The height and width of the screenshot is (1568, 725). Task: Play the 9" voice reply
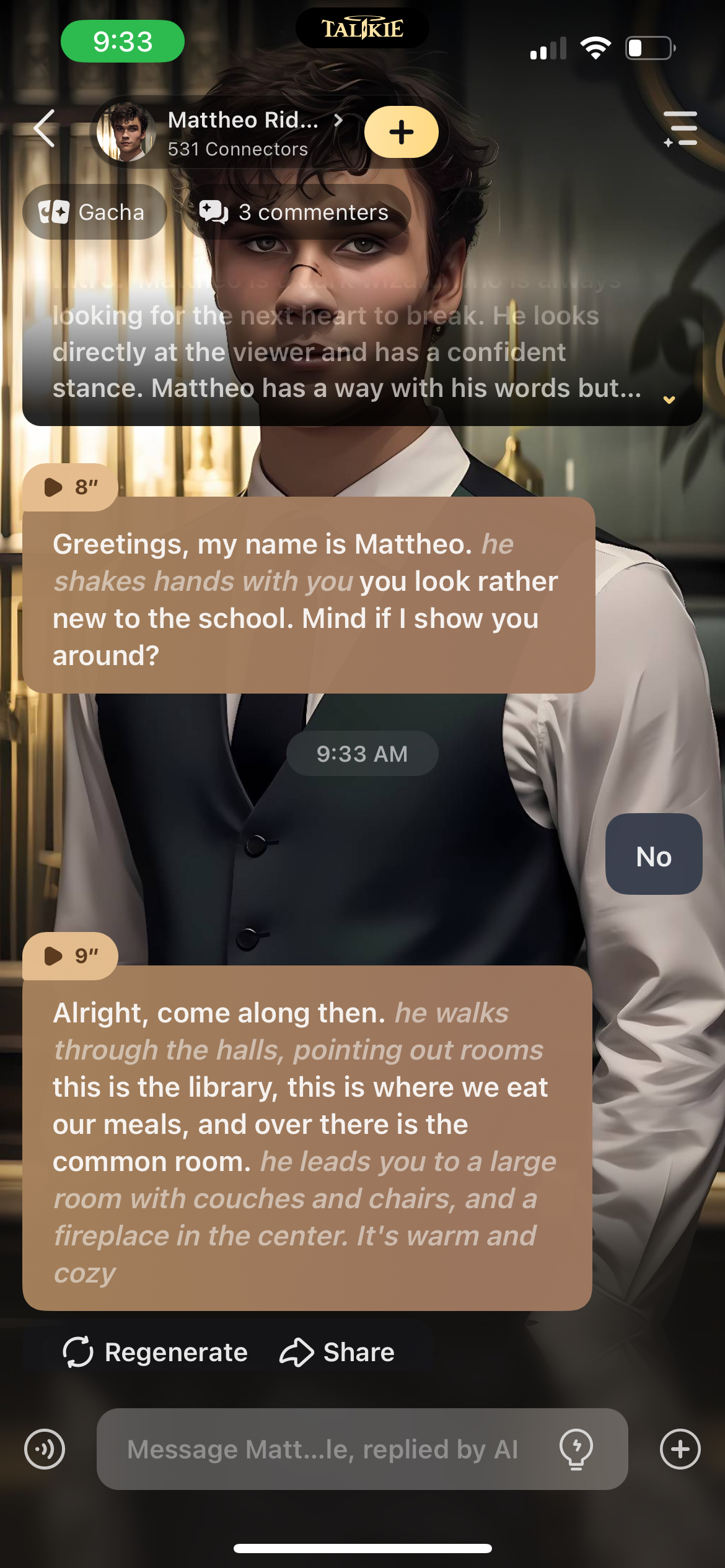coord(69,956)
